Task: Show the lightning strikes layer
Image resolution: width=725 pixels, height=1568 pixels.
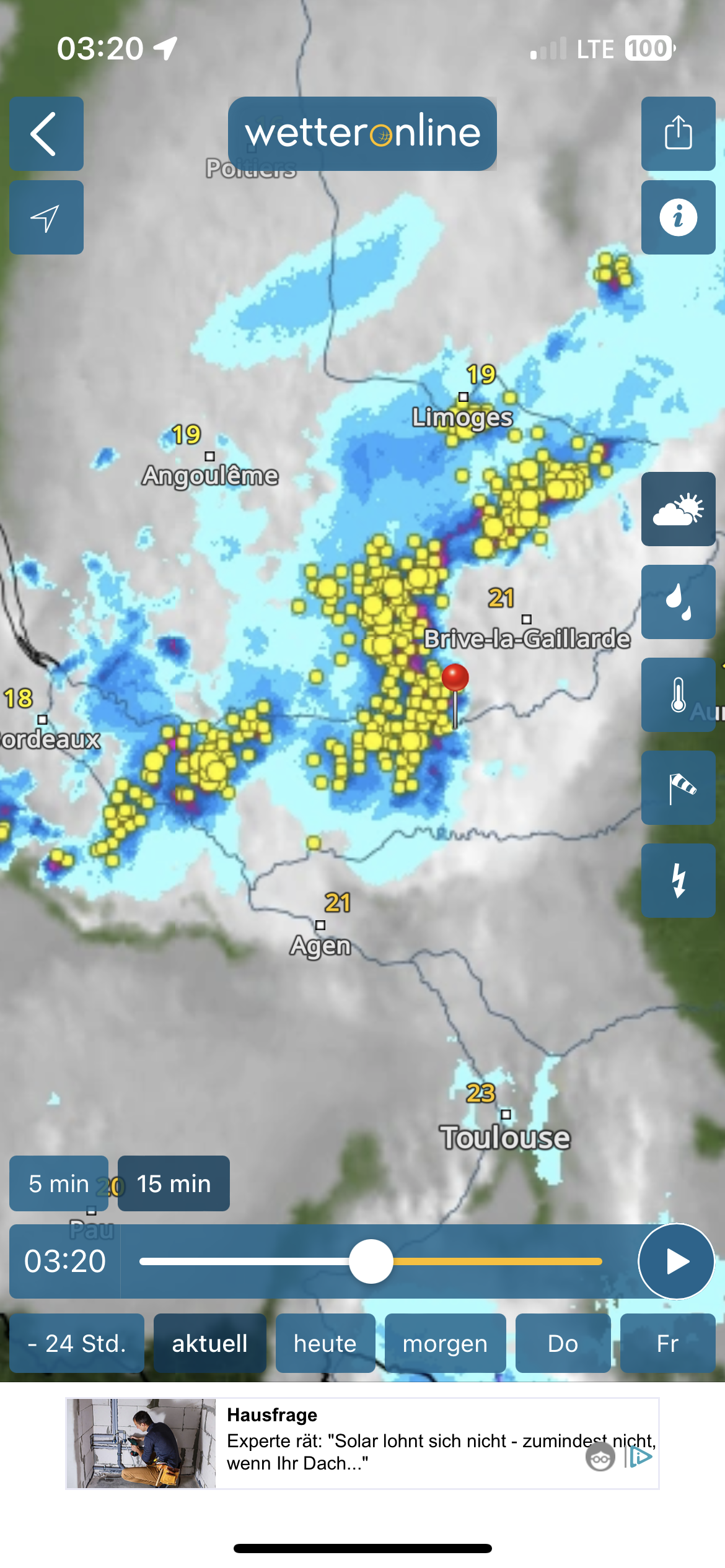Action: point(678,881)
